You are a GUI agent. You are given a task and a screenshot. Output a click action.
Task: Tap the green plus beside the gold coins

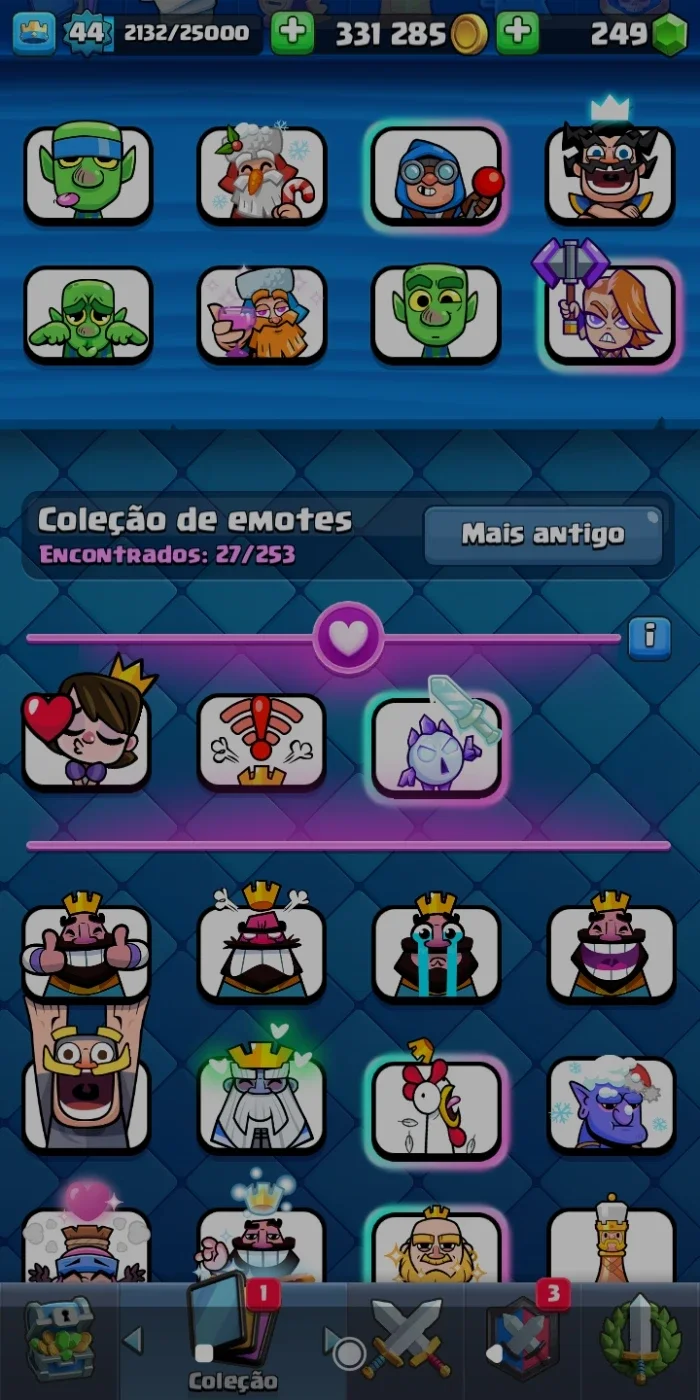(517, 35)
